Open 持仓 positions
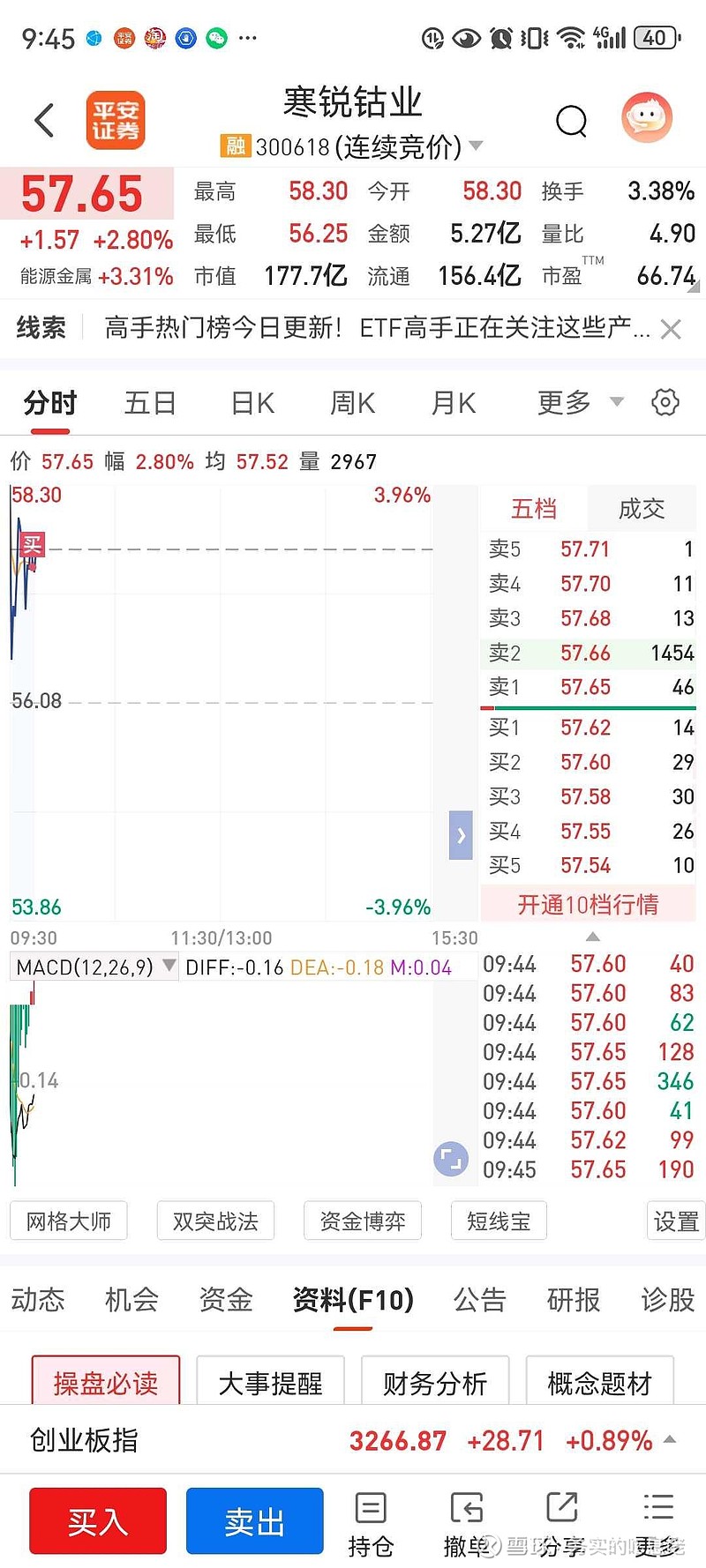706x1568 pixels. [x=371, y=1525]
